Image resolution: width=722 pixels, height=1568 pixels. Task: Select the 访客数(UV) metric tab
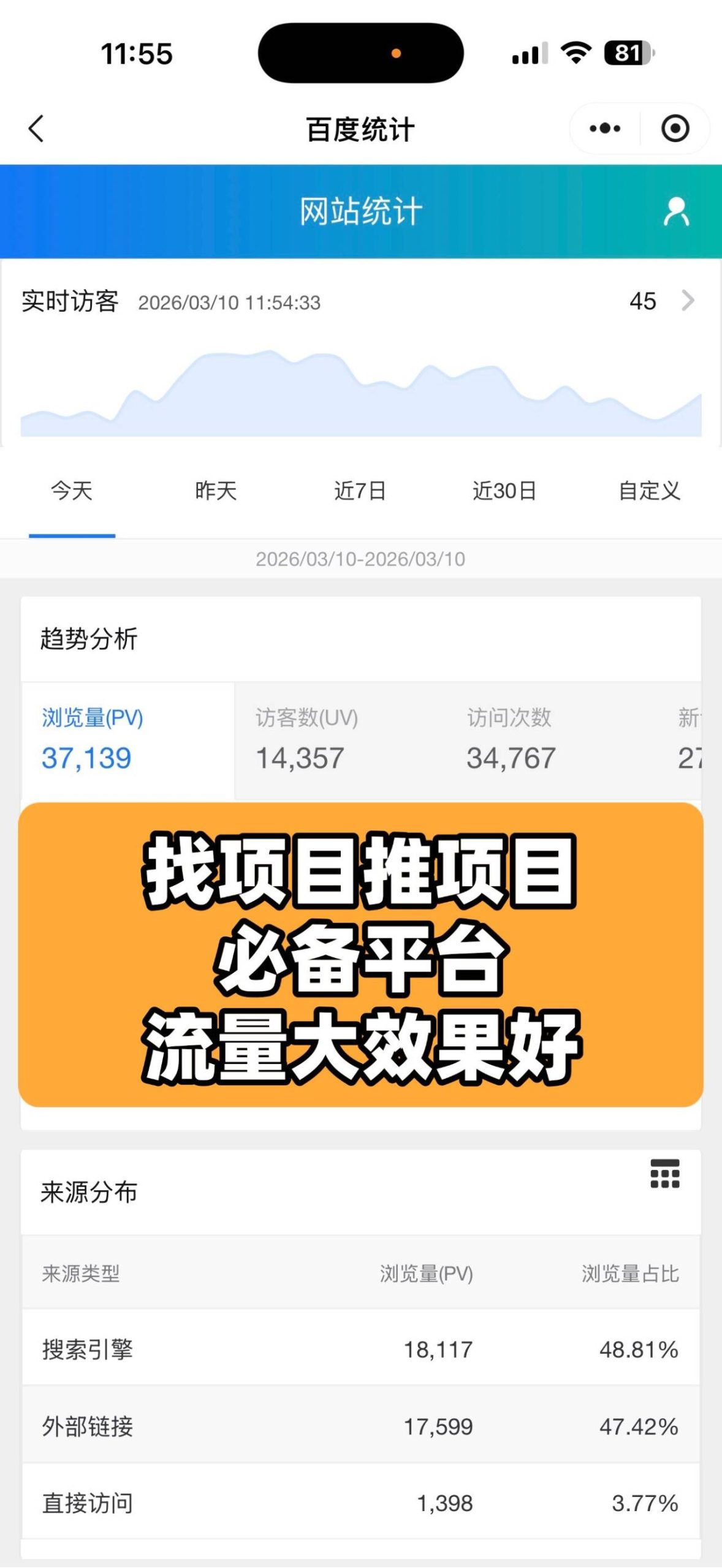pyautogui.click(x=299, y=741)
